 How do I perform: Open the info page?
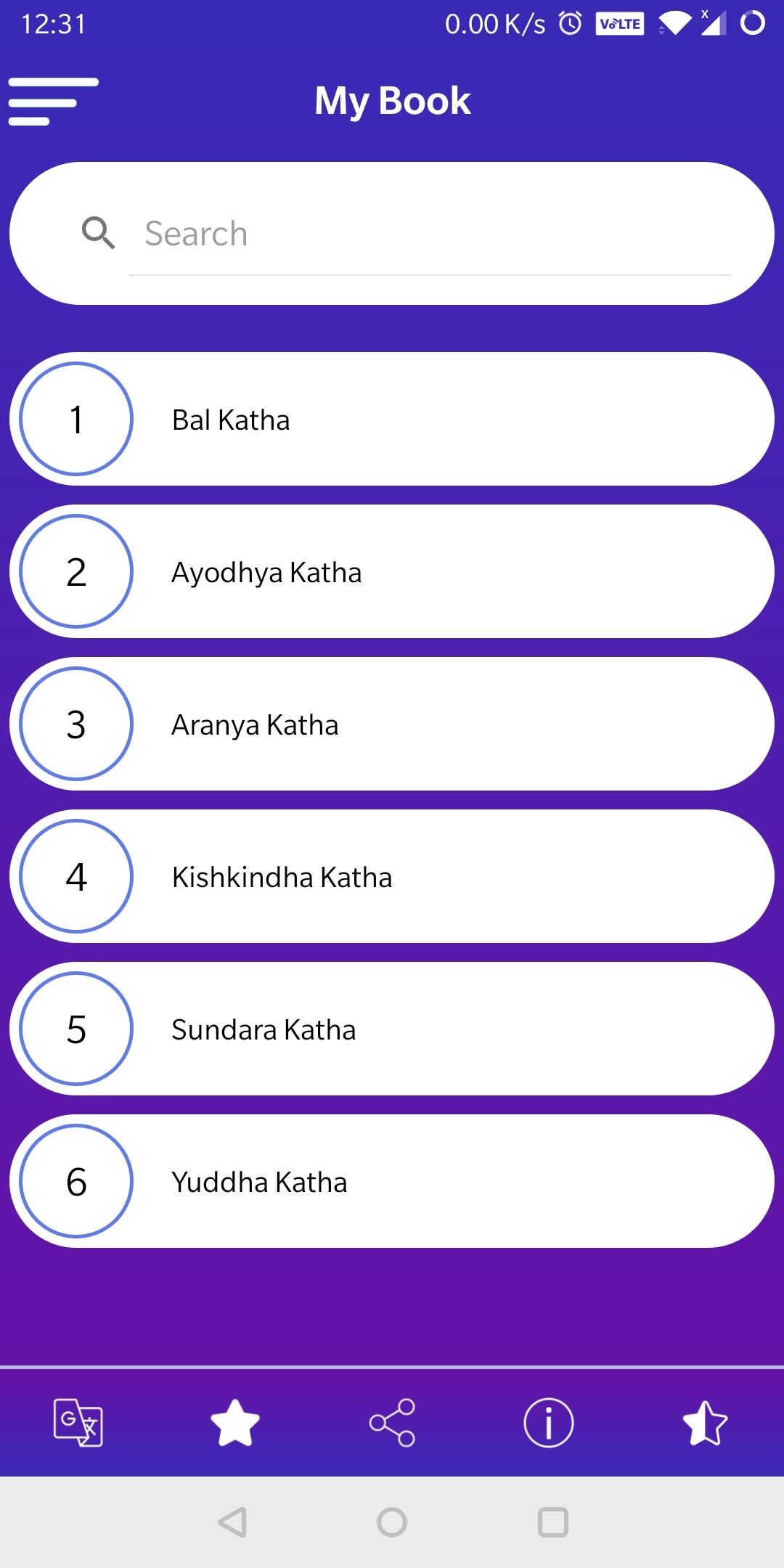pos(549,1423)
